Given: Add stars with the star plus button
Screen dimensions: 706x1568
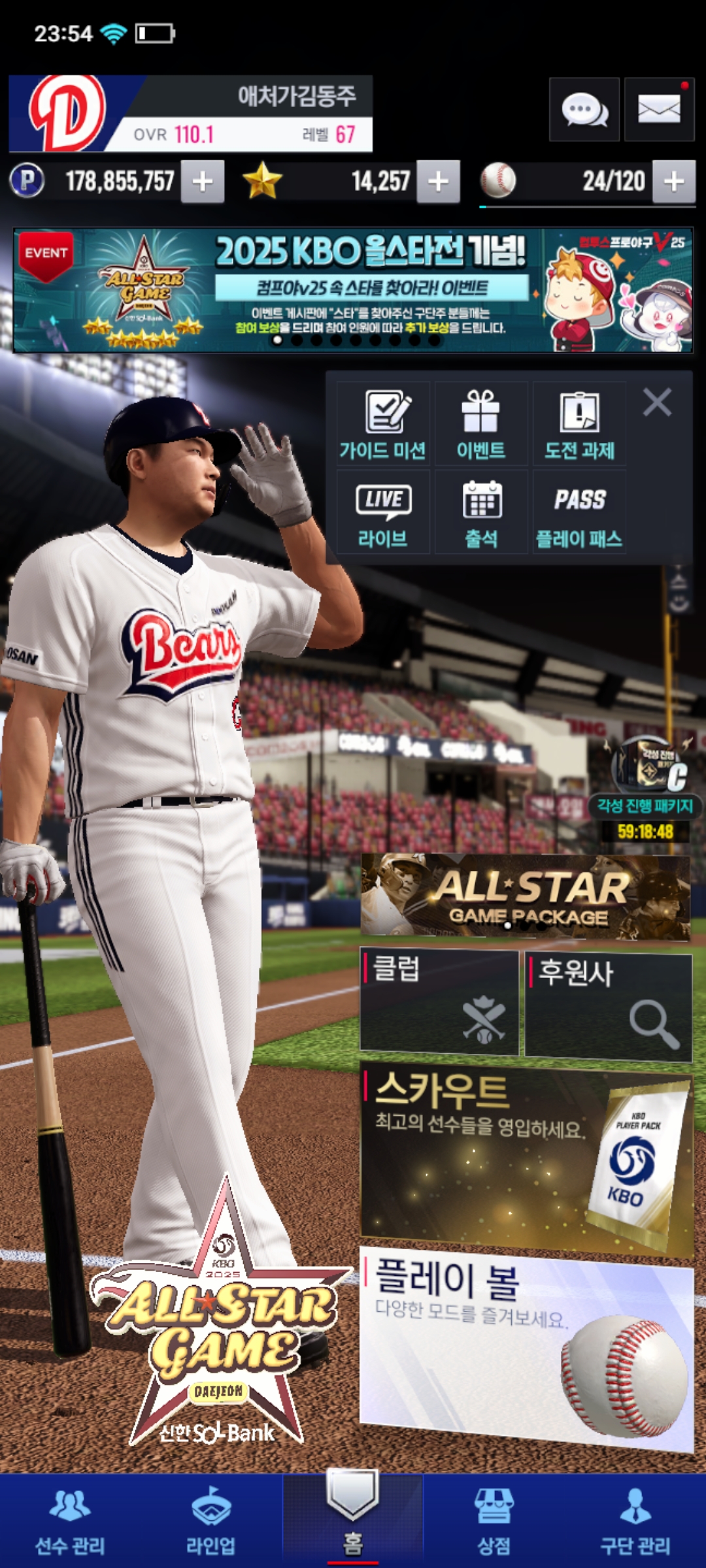Looking at the screenshot, I should coord(438,182).
